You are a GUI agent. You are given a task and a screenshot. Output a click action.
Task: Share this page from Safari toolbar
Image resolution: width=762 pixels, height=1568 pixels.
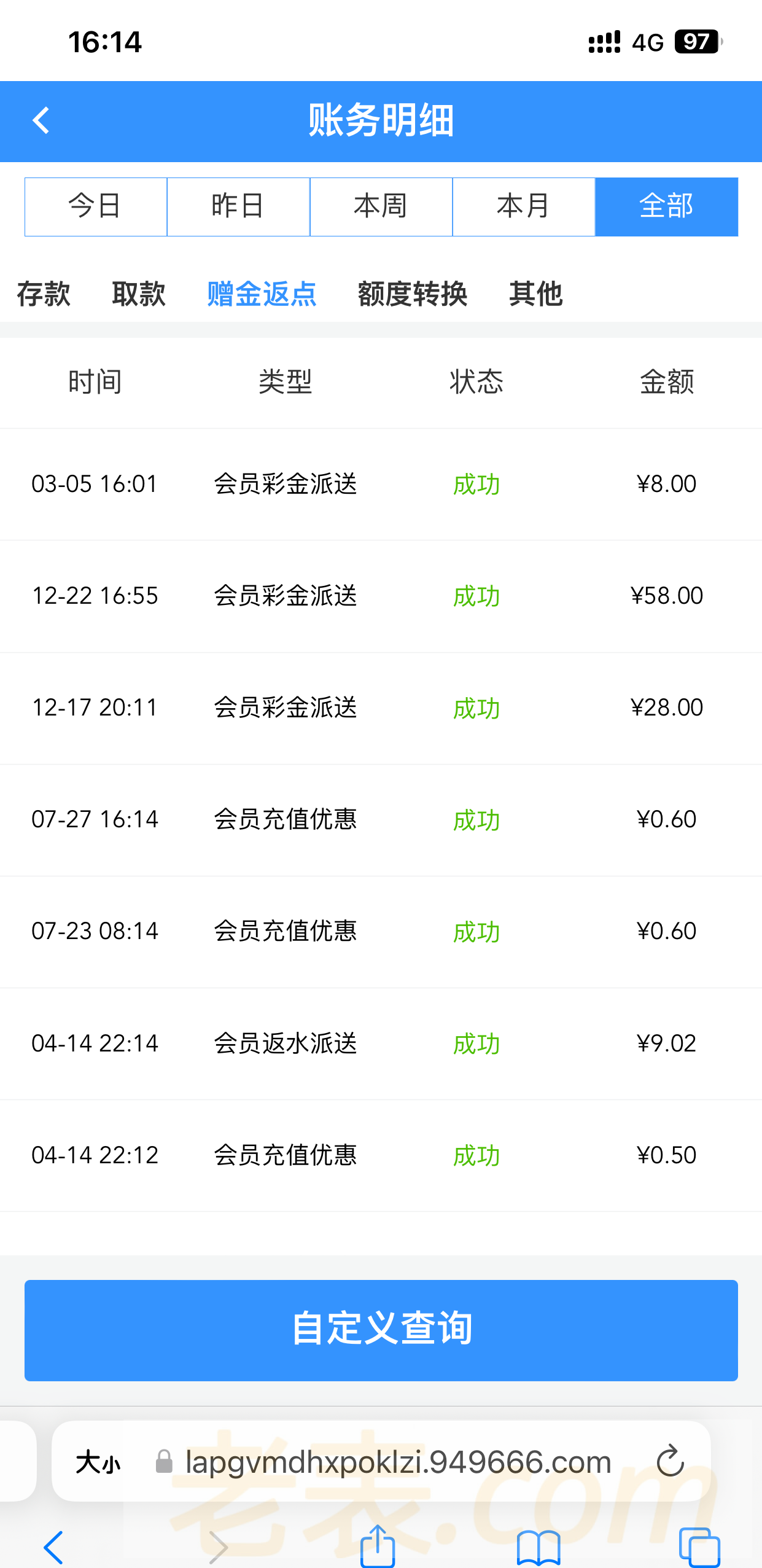point(377,1547)
